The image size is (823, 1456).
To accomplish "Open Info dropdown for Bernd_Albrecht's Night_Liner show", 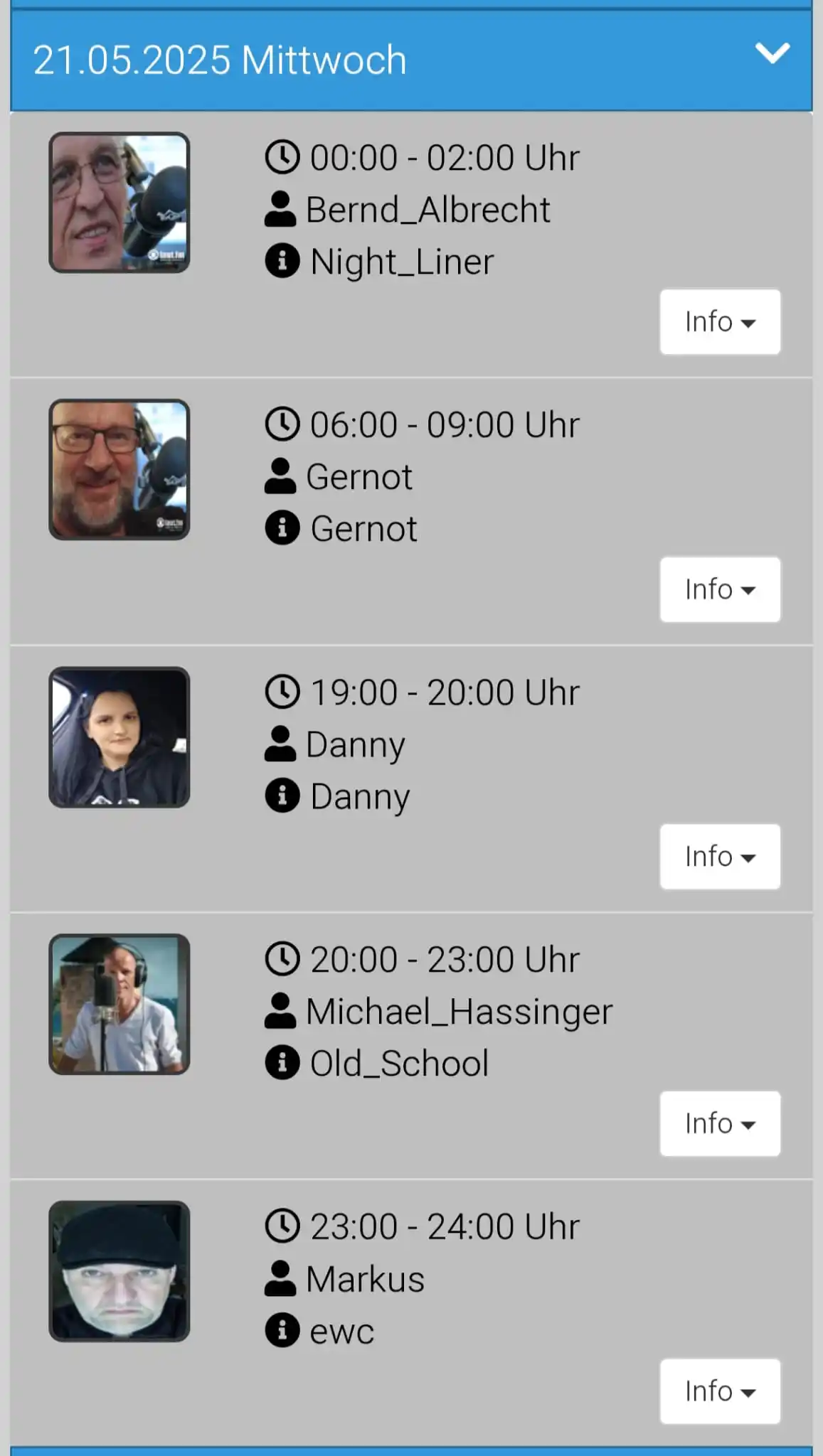I will click(x=719, y=322).
